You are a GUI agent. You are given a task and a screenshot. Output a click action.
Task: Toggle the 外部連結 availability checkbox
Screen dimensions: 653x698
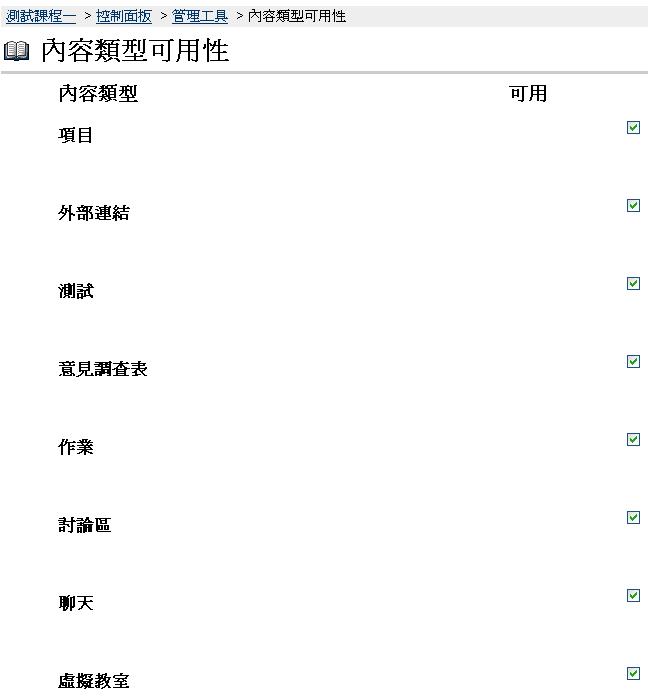click(x=633, y=206)
